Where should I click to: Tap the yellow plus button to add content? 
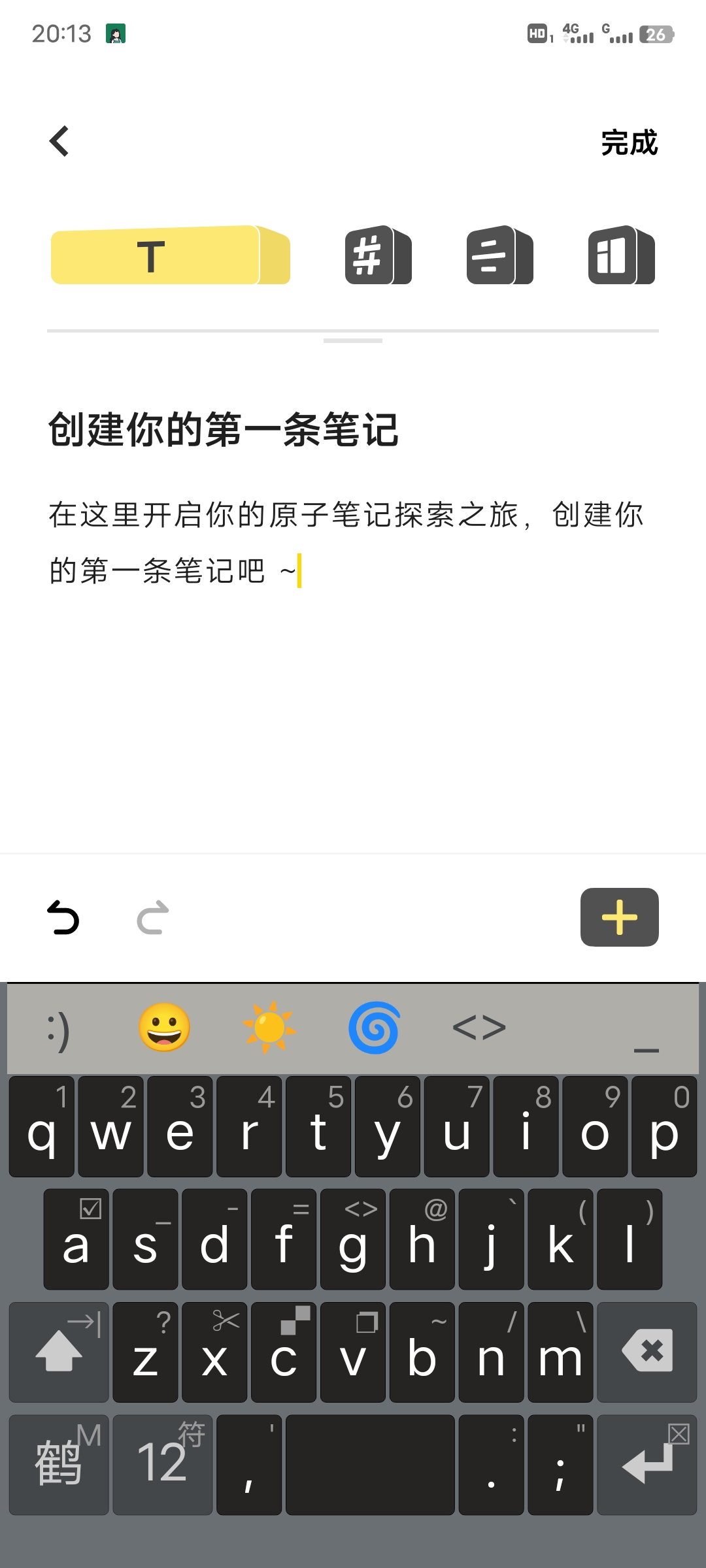coord(619,917)
